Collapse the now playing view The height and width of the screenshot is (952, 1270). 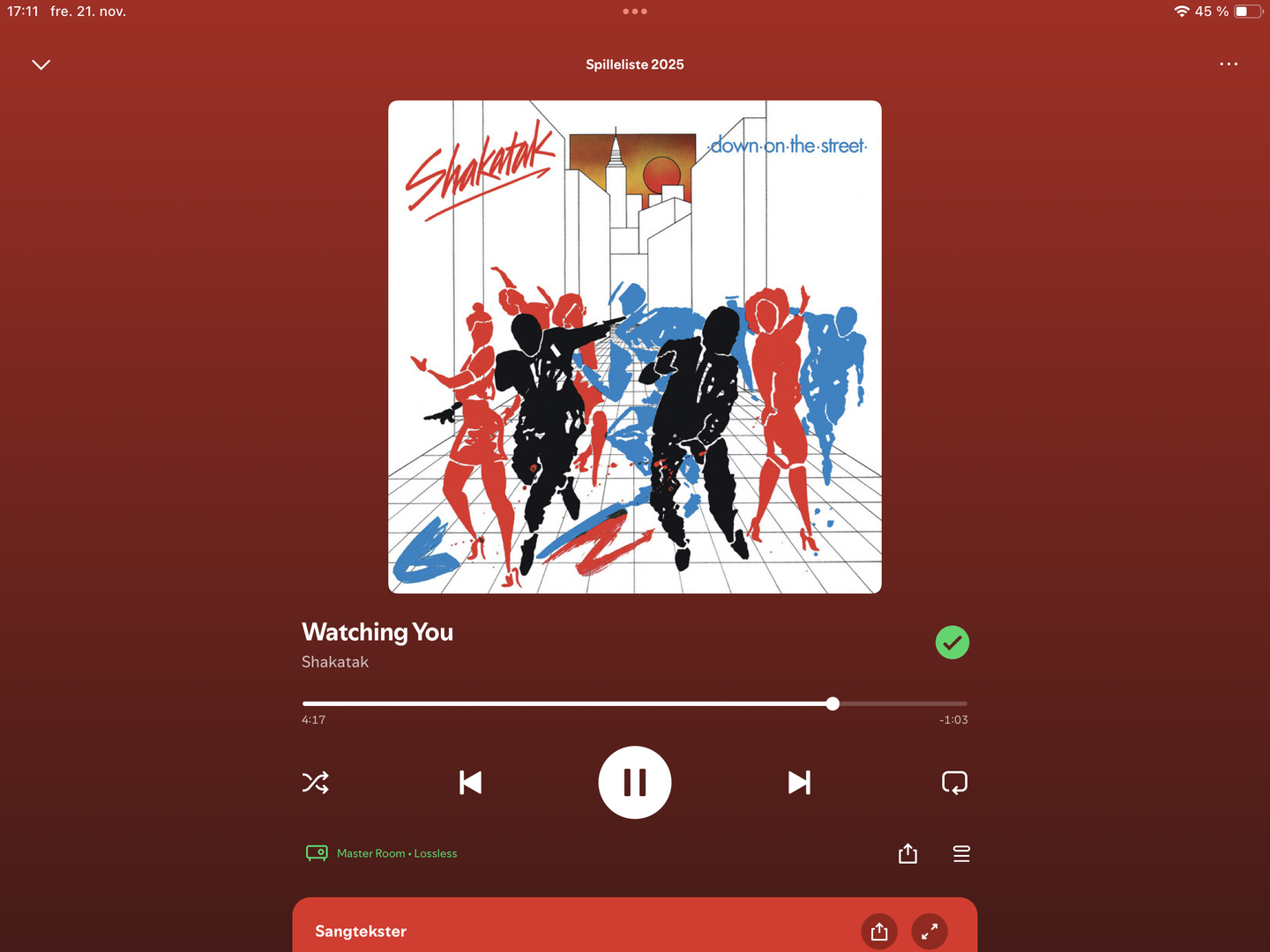pyautogui.click(x=41, y=64)
